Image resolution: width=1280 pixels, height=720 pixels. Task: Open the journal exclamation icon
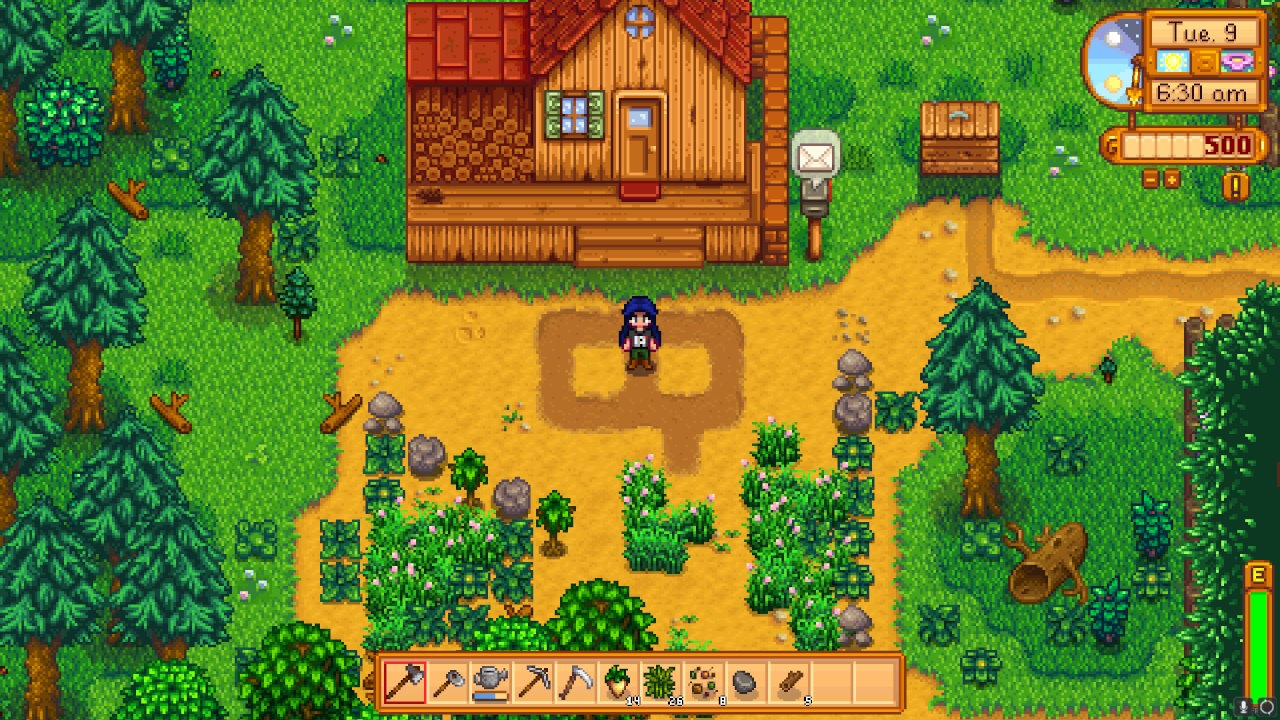tap(1236, 186)
